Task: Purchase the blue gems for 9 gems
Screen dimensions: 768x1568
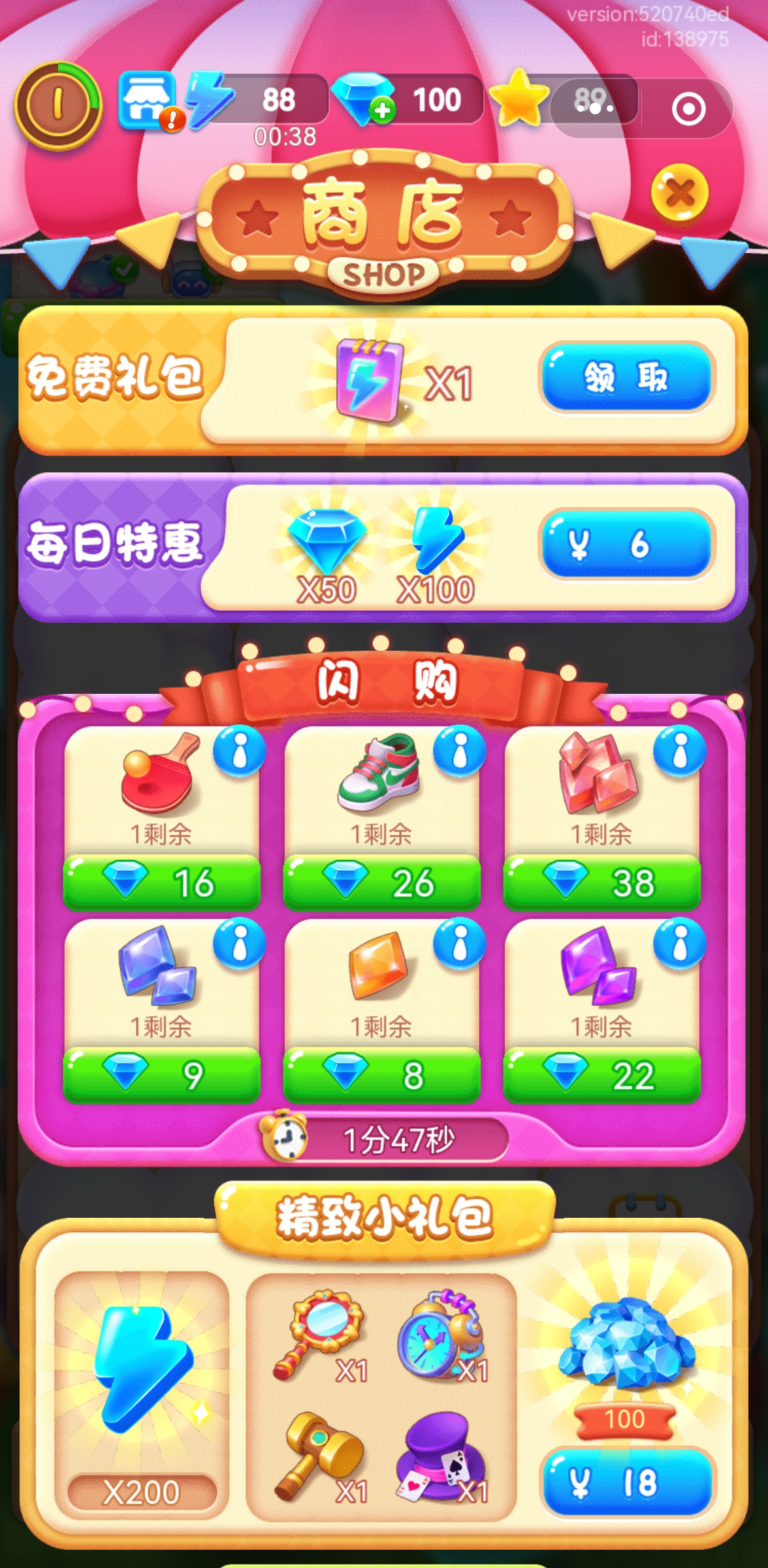Action: (x=161, y=1075)
